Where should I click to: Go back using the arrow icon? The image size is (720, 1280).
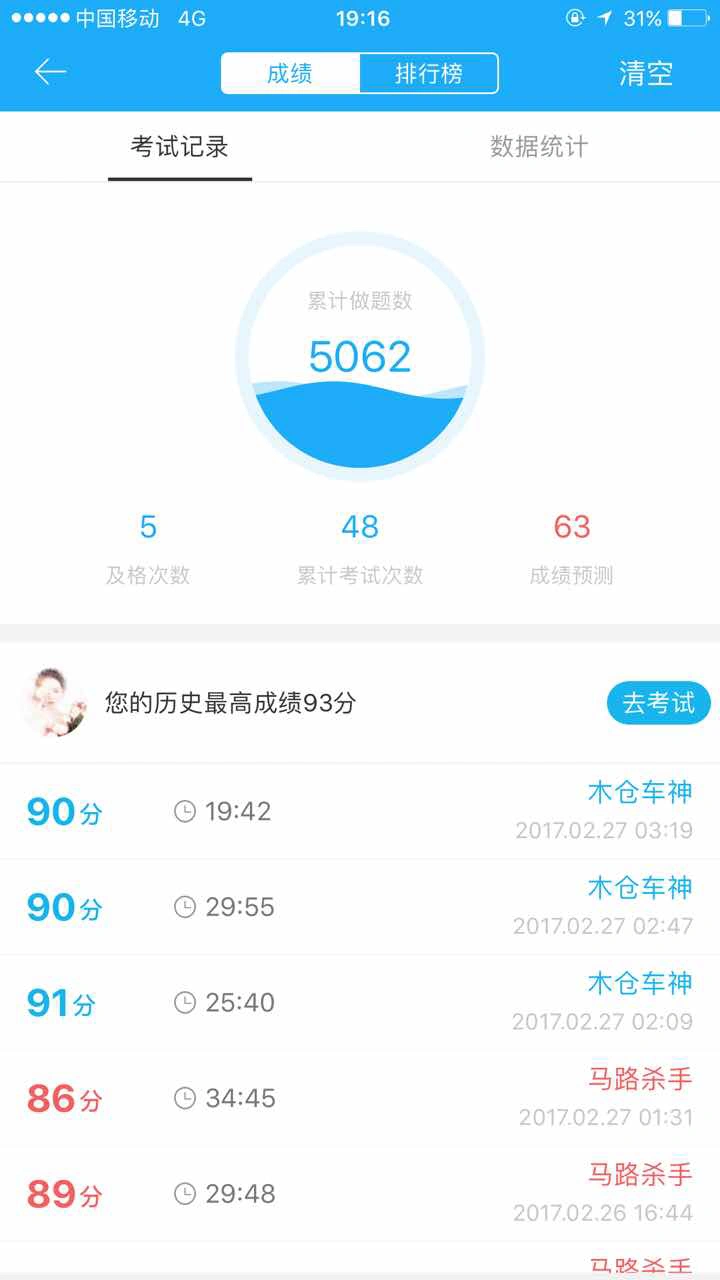pyautogui.click(x=50, y=72)
